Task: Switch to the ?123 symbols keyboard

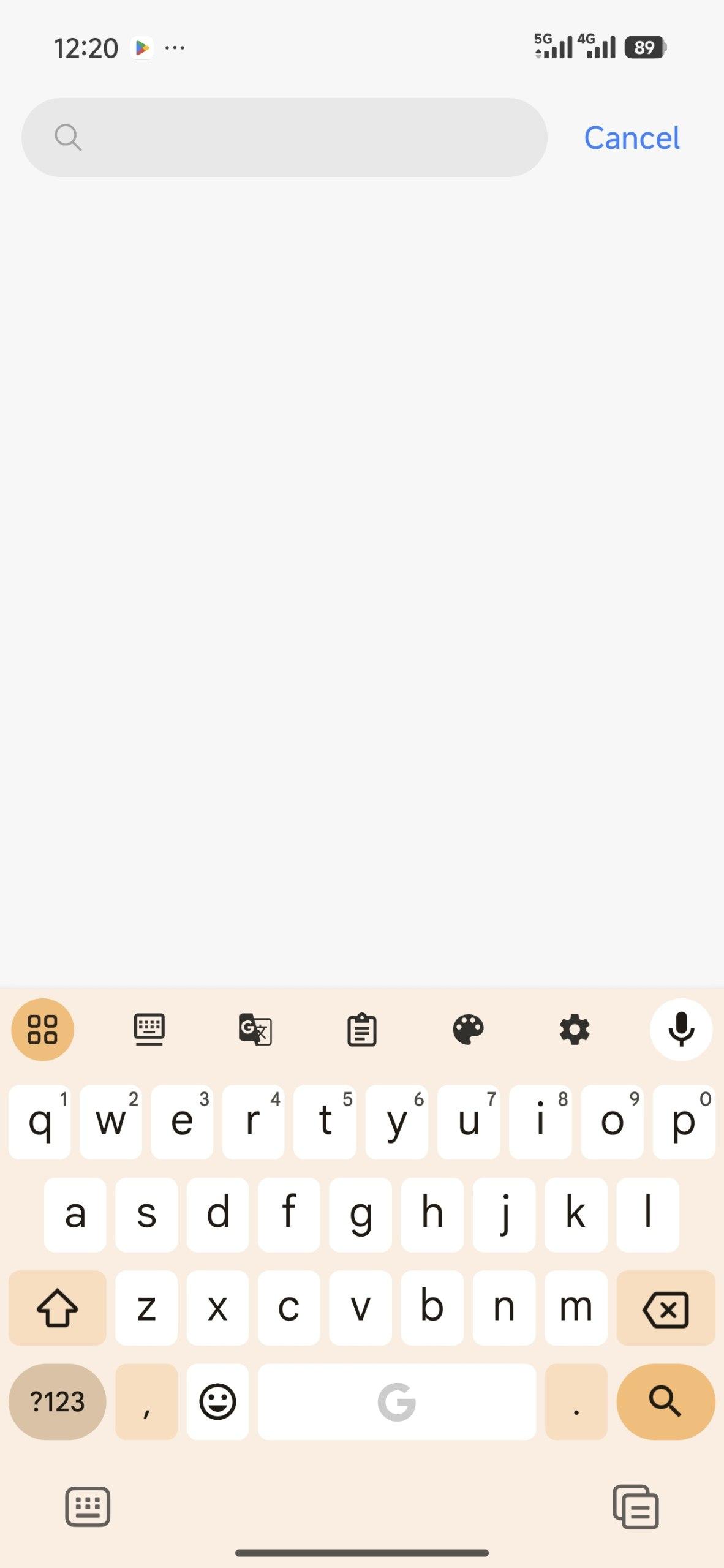Action: (57, 1401)
